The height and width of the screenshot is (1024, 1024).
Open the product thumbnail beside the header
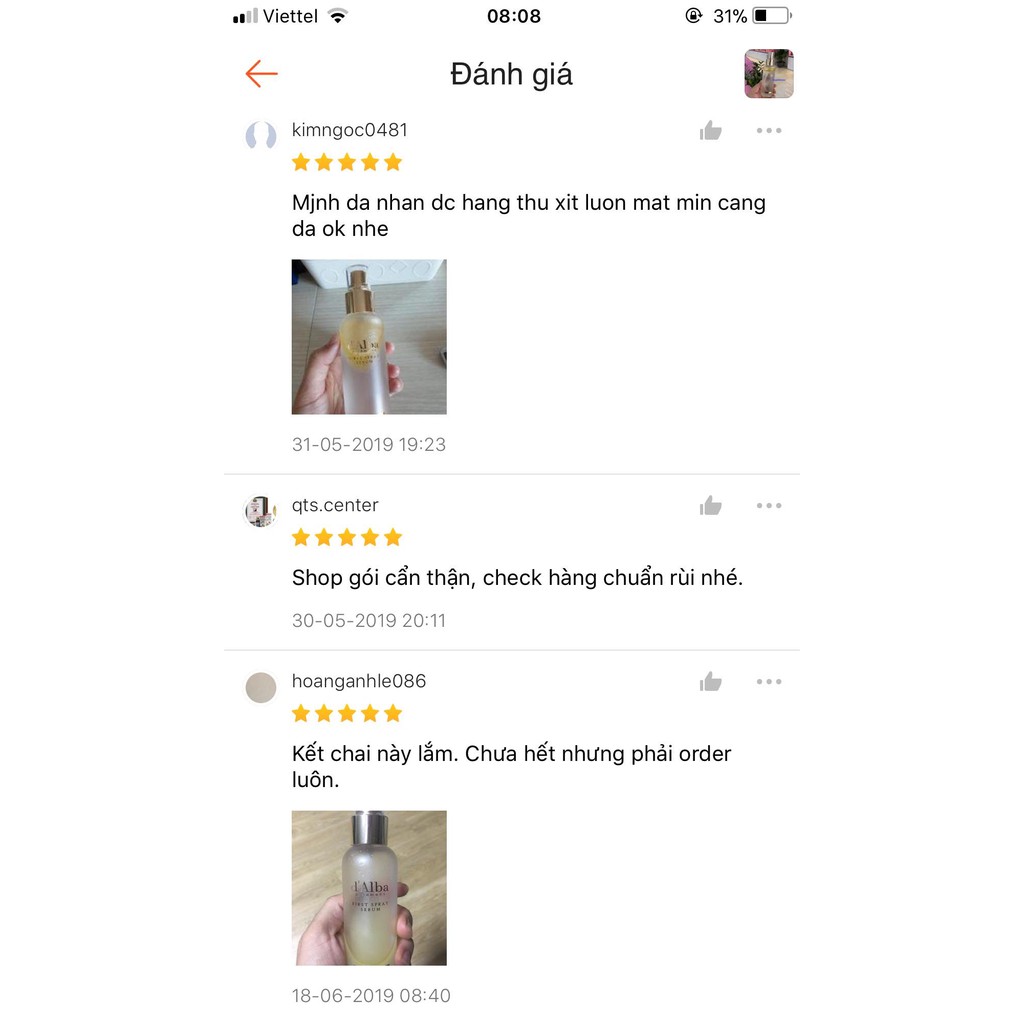pyautogui.click(x=768, y=74)
